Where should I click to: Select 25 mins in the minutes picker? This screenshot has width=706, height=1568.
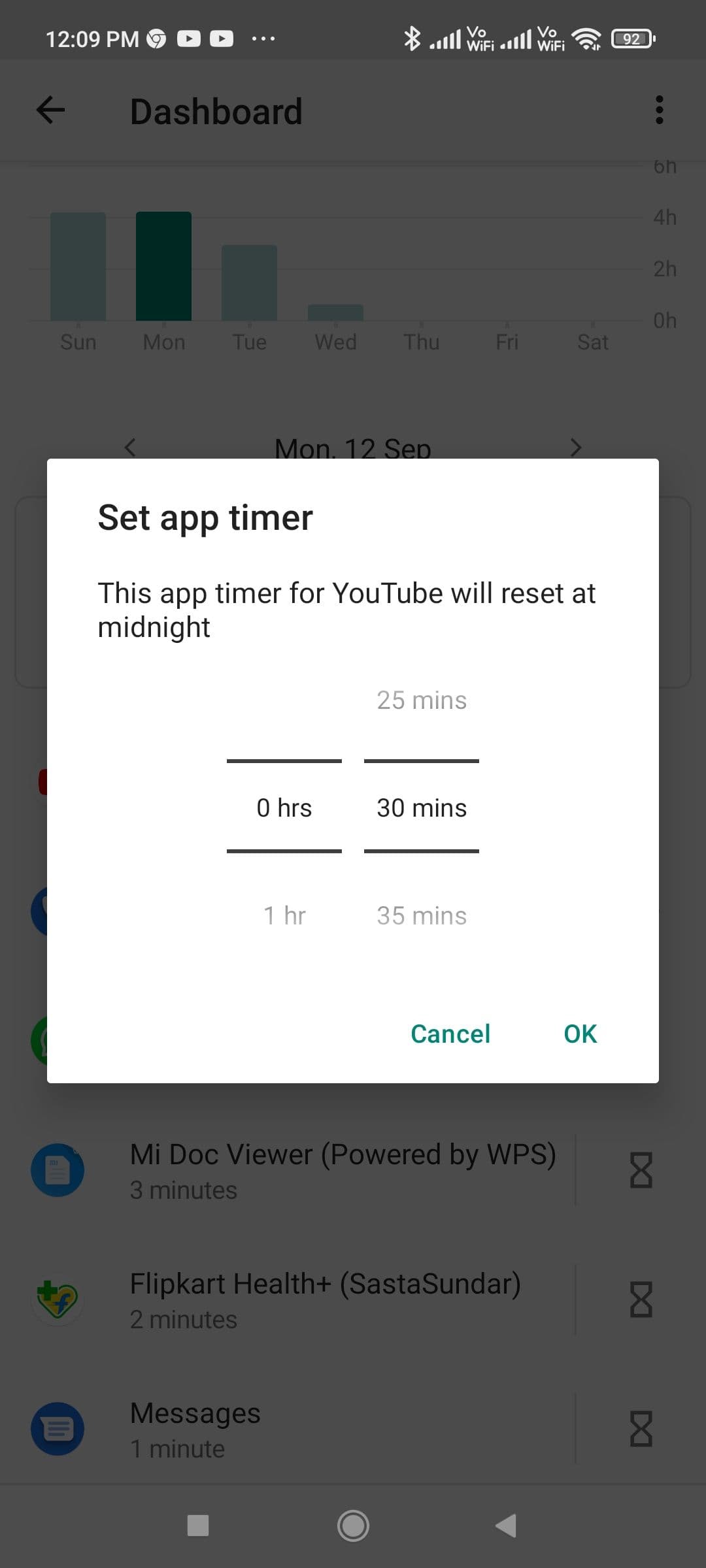(x=422, y=700)
